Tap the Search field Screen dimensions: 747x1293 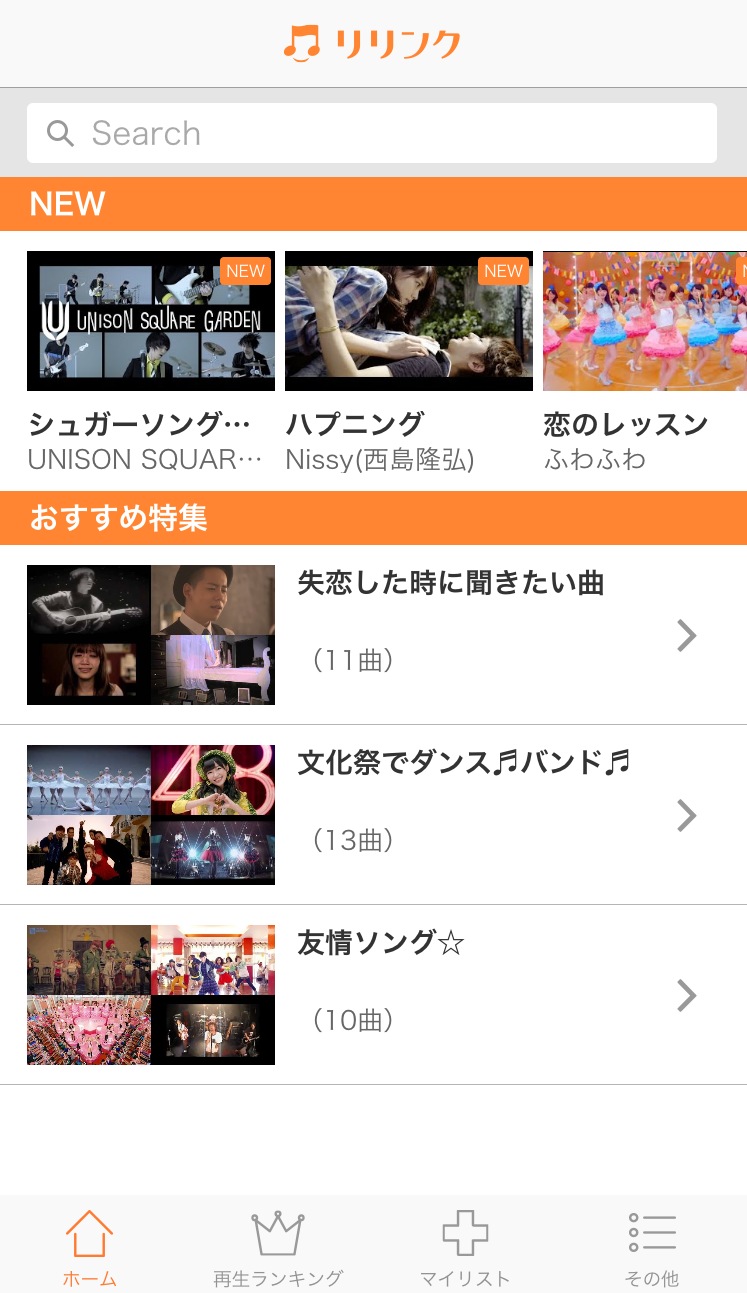[372, 133]
